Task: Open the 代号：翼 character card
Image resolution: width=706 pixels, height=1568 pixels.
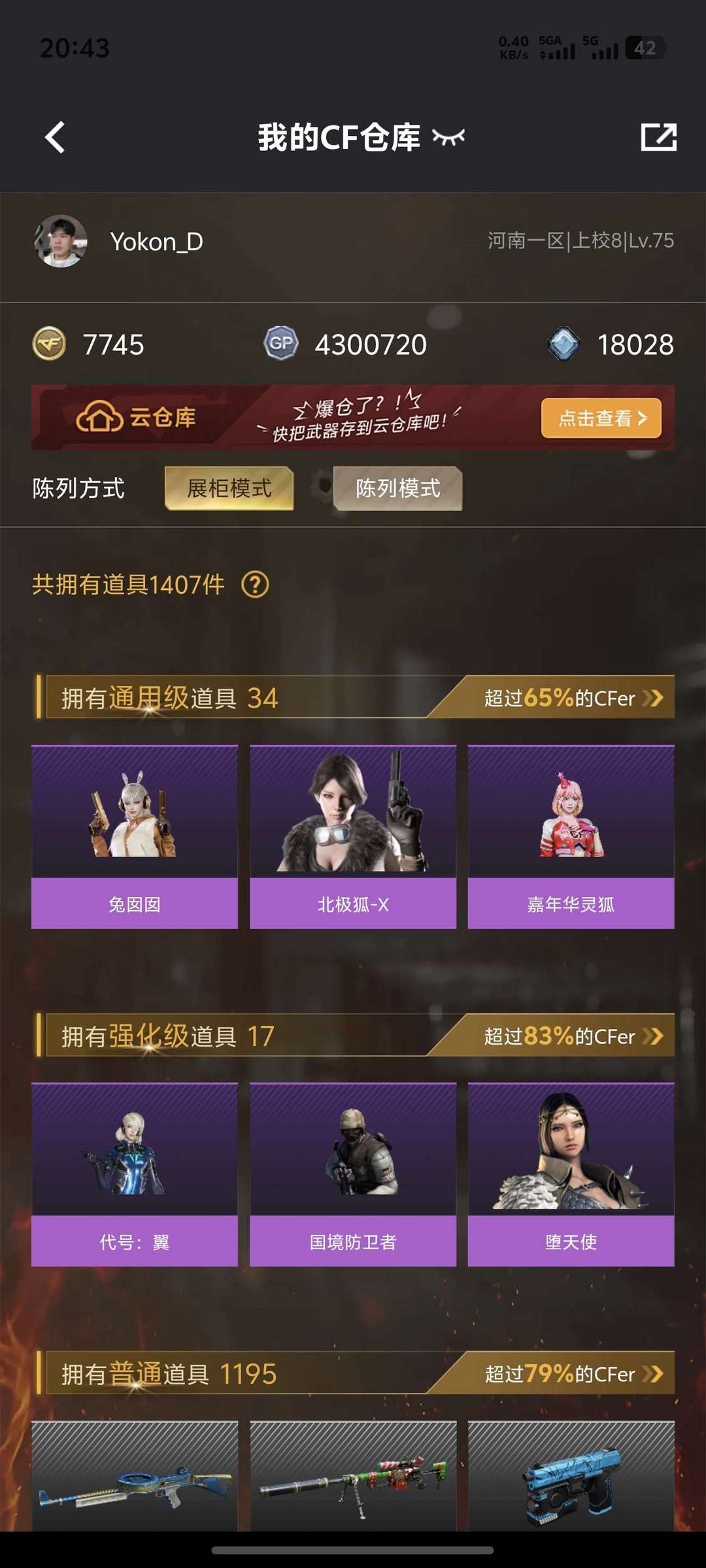Action: click(x=135, y=1175)
